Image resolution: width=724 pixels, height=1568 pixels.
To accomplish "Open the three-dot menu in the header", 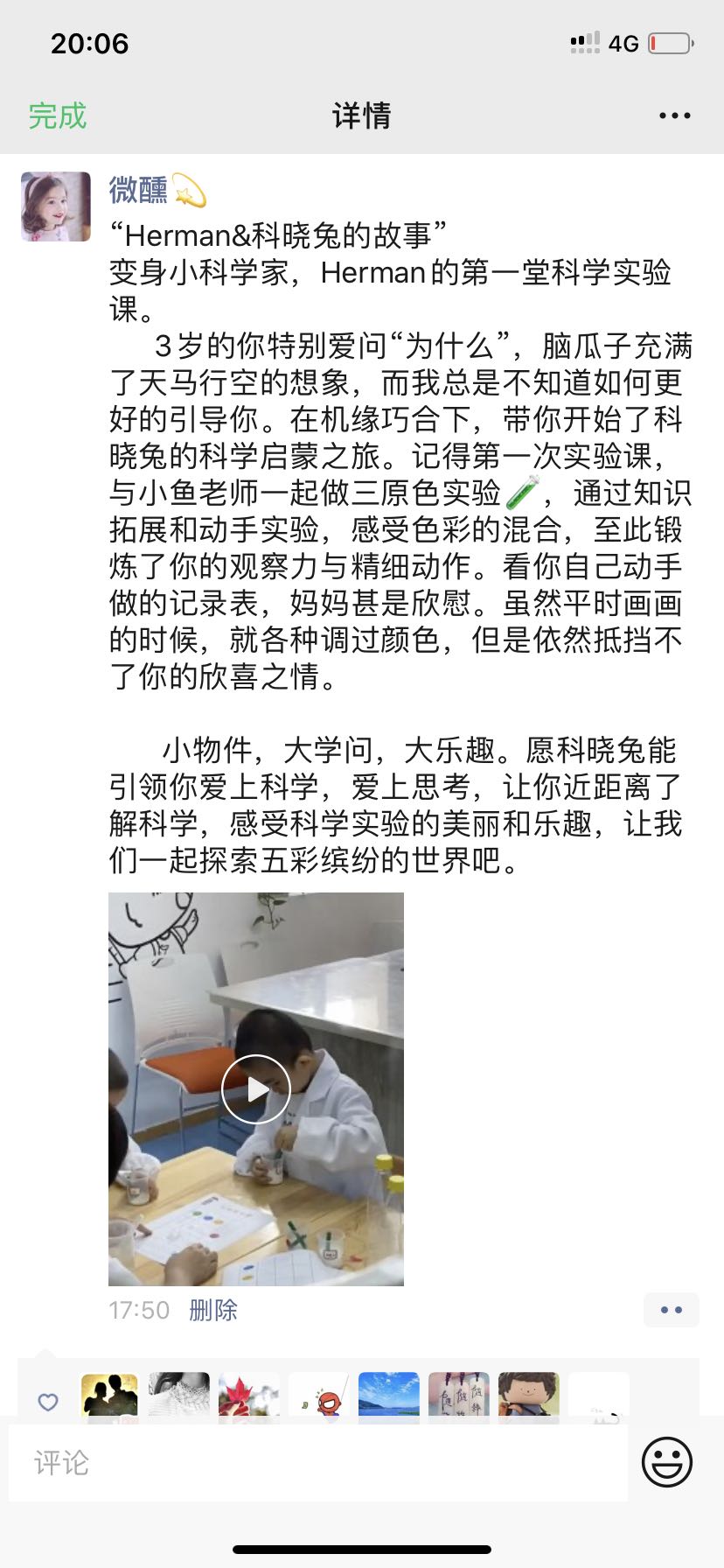I will [674, 115].
